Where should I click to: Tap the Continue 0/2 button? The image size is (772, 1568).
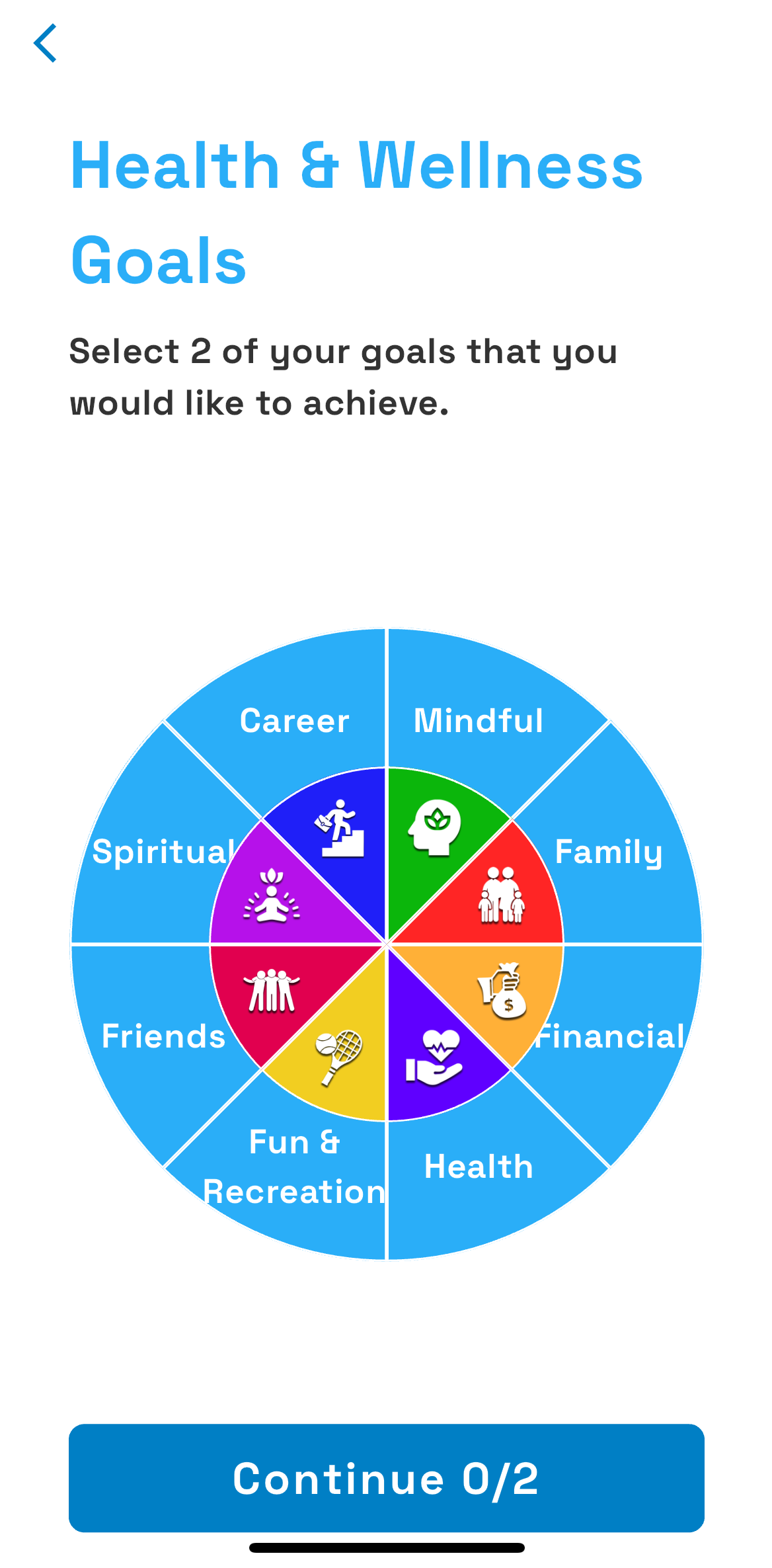386,1478
